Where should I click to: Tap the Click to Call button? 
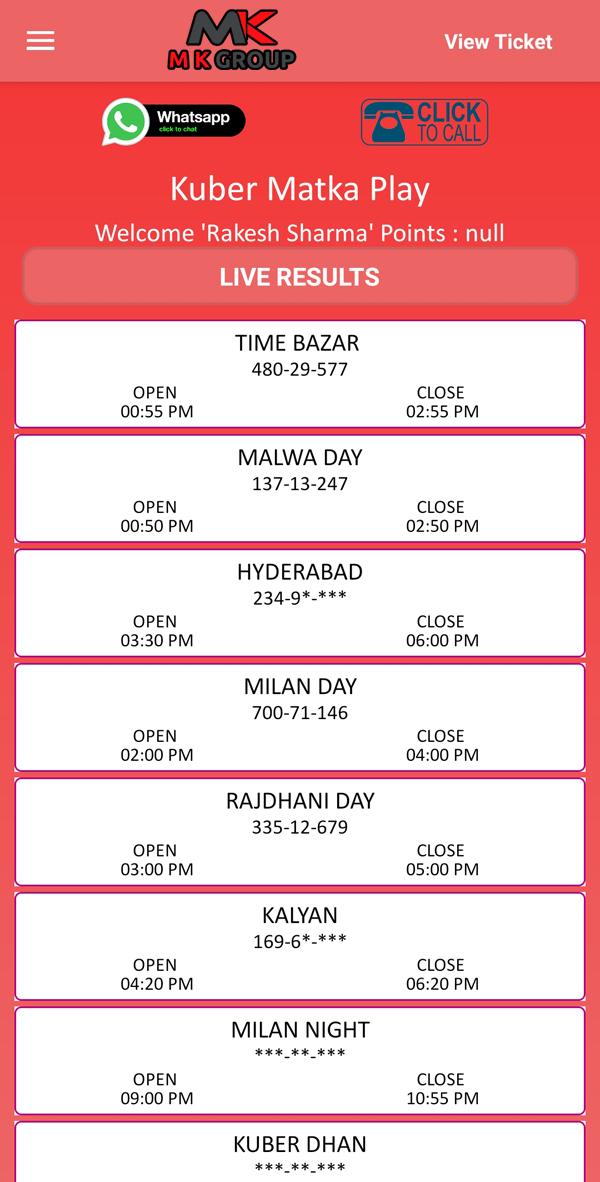[424, 122]
